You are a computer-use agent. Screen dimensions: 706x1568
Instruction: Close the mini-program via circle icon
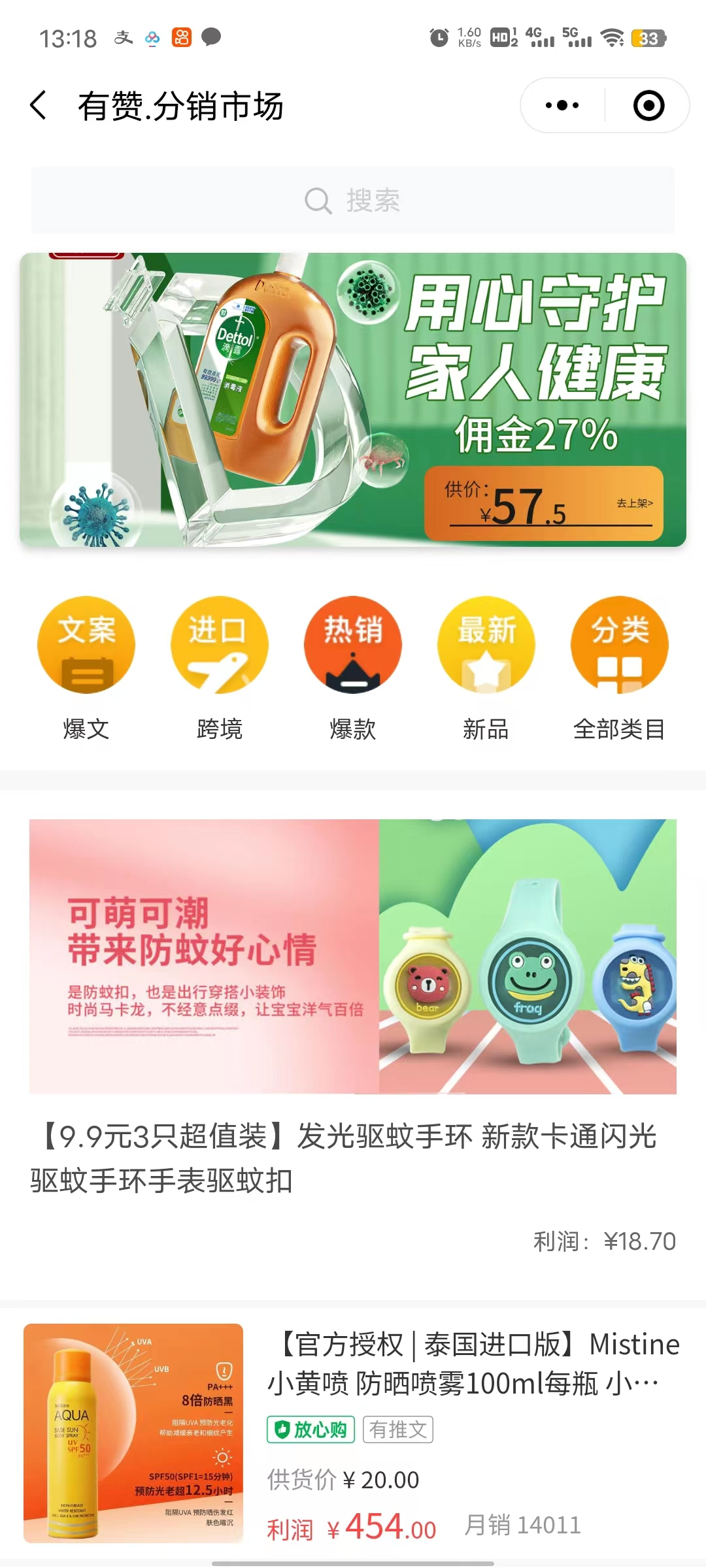pos(648,105)
